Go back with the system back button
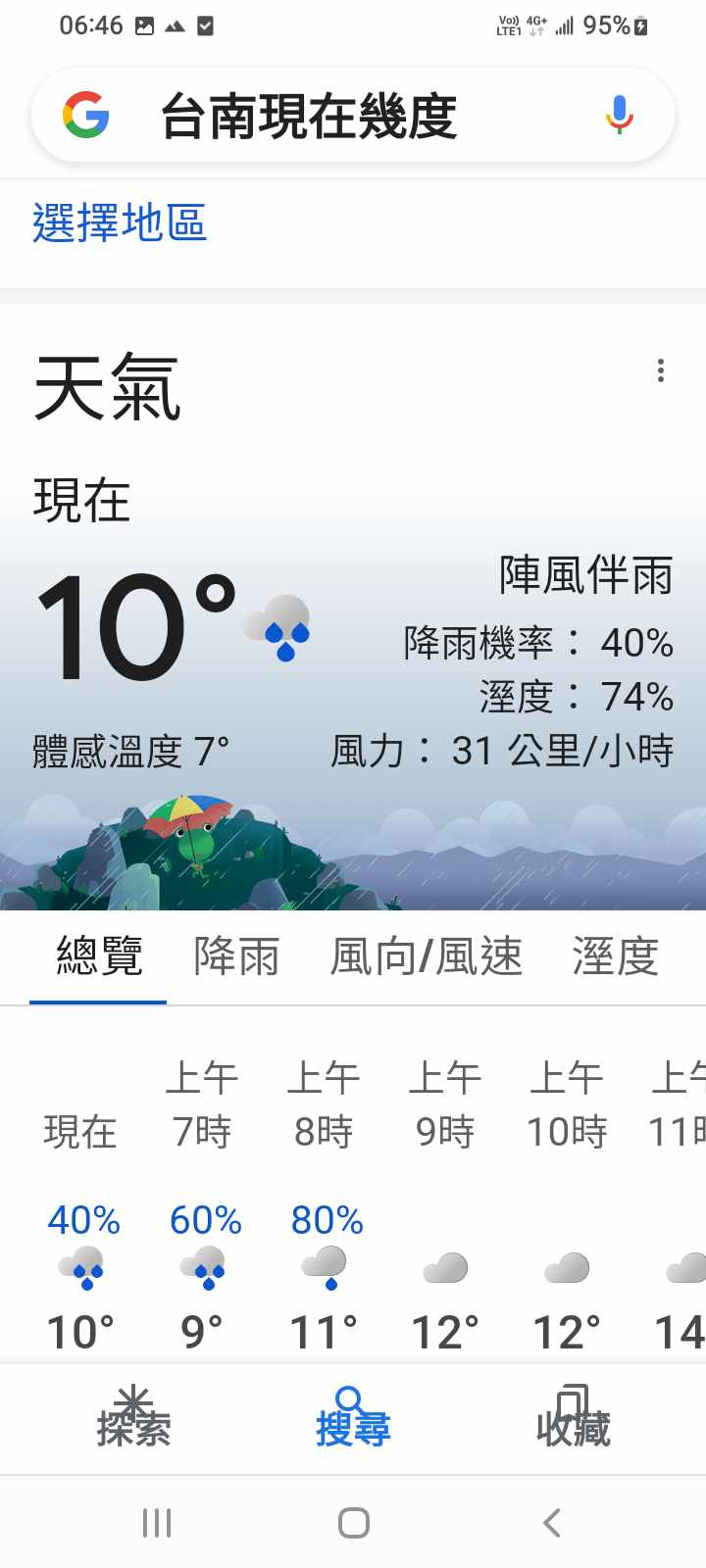The width and height of the screenshot is (706, 1568). pos(552,1522)
